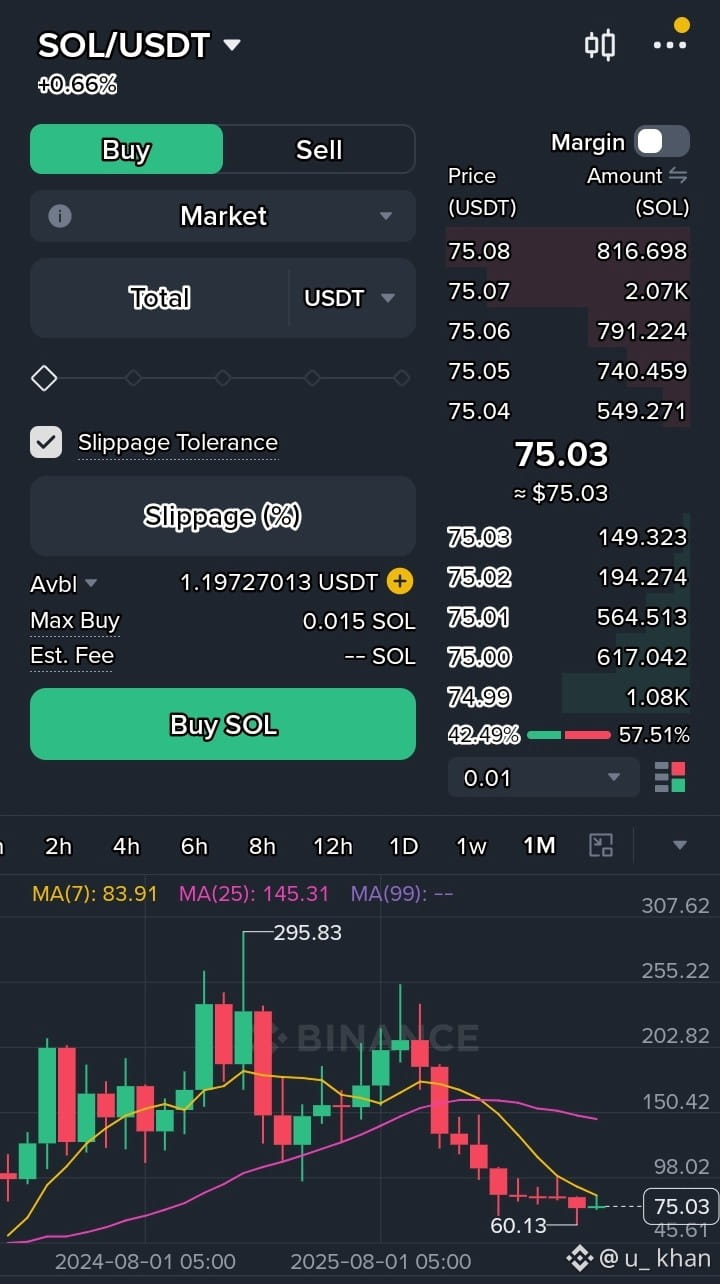Switch chart interval to 1D
The width and height of the screenshot is (720, 1284).
pos(403,846)
